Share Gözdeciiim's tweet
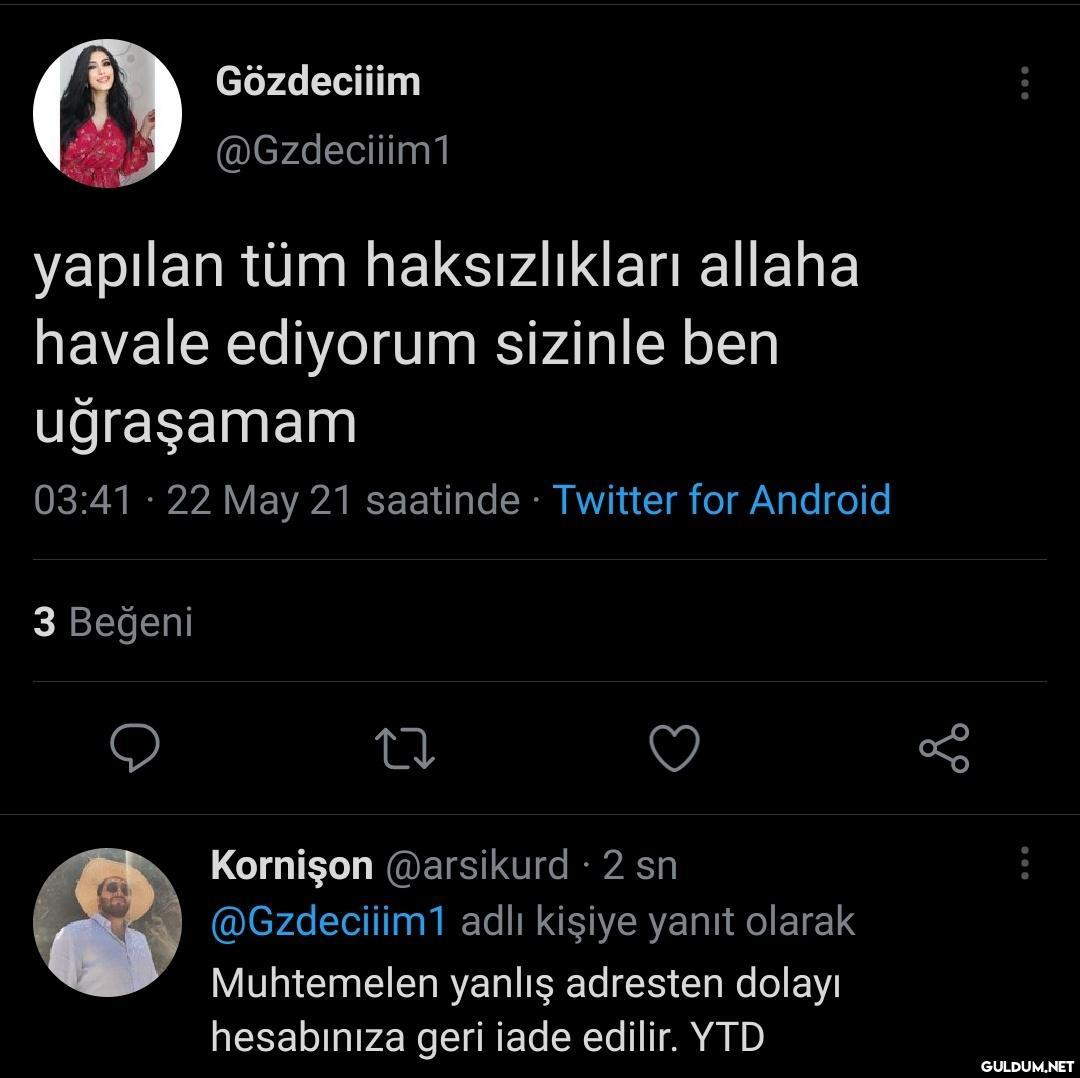The image size is (1080, 1078). pos(943,749)
